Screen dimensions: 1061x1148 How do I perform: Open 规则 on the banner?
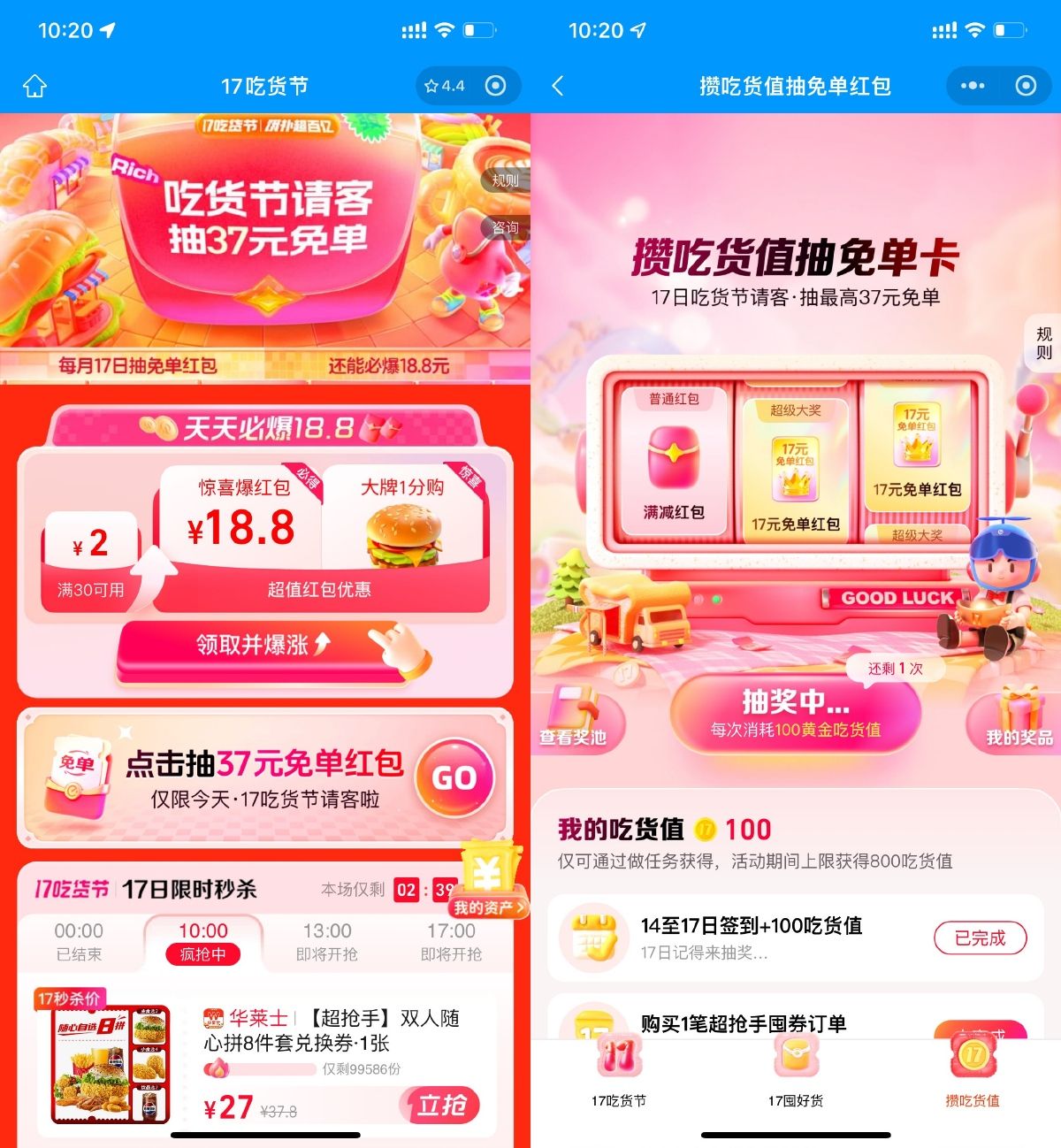pos(506,180)
